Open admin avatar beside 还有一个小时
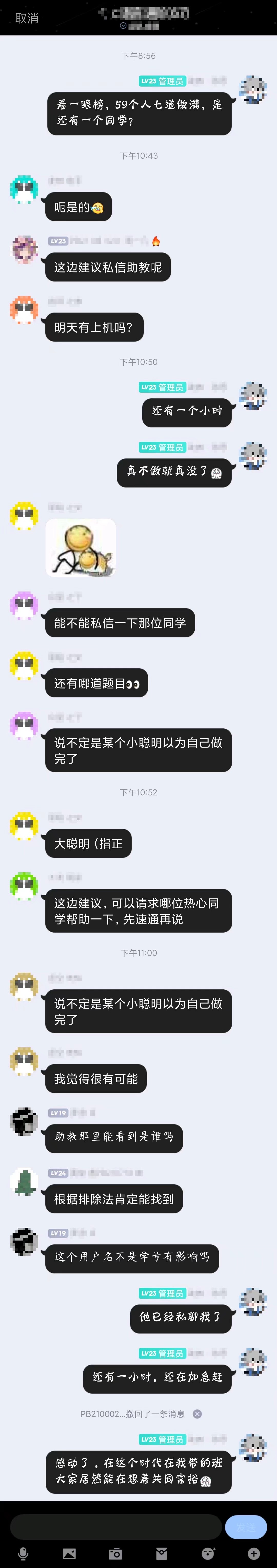 (x=253, y=396)
